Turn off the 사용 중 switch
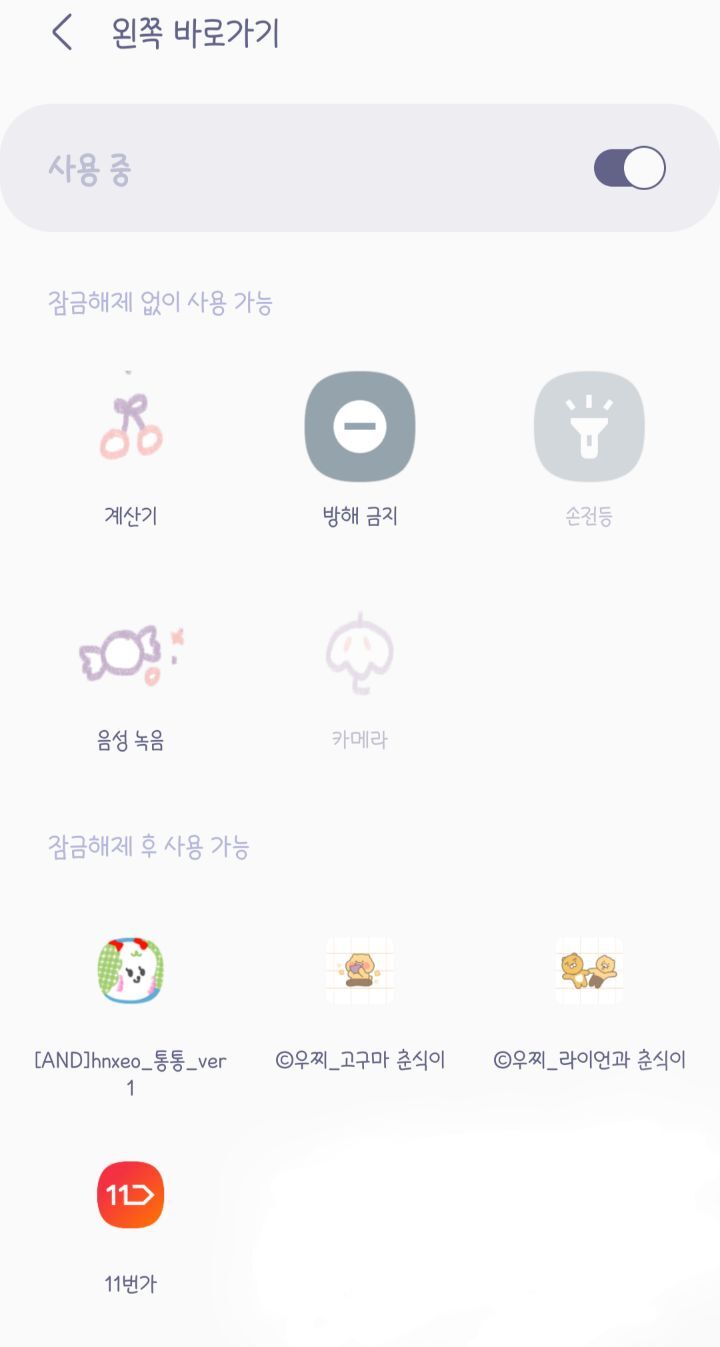 pyautogui.click(x=629, y=168)
